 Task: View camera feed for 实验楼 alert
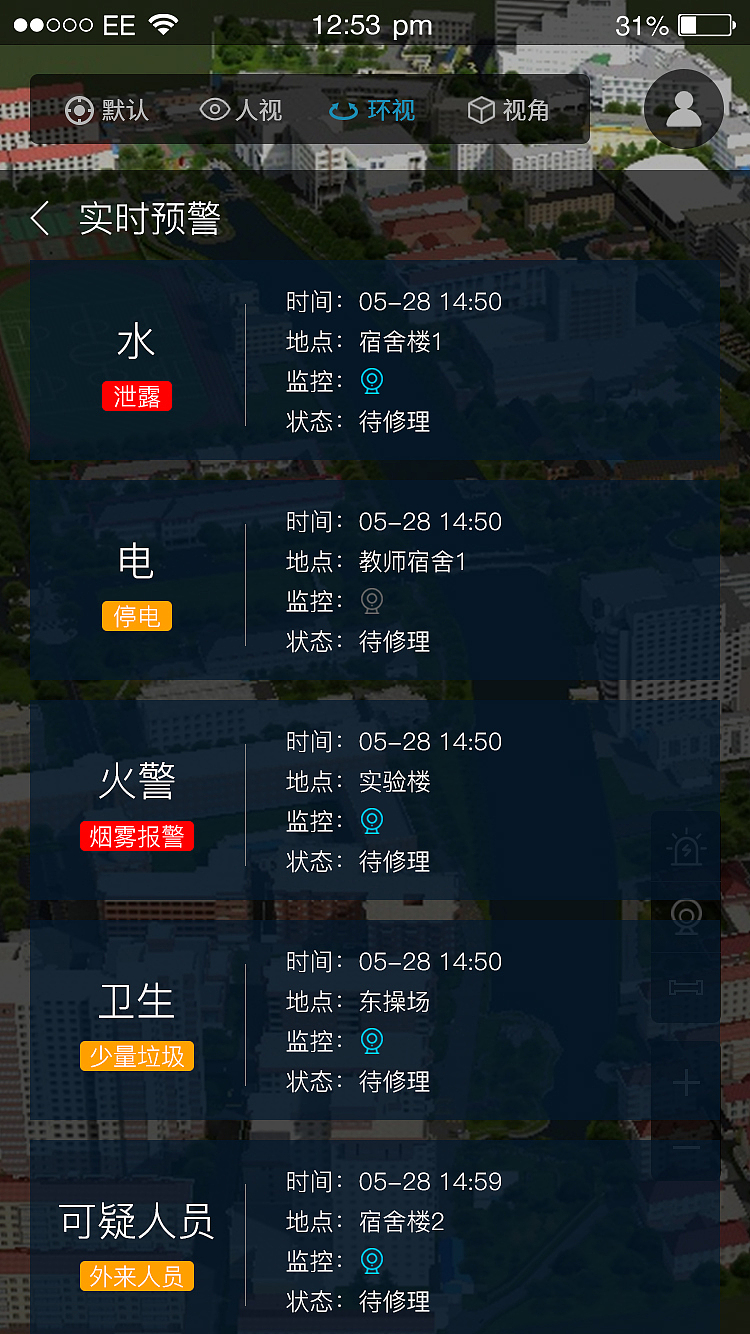point(372,821)
